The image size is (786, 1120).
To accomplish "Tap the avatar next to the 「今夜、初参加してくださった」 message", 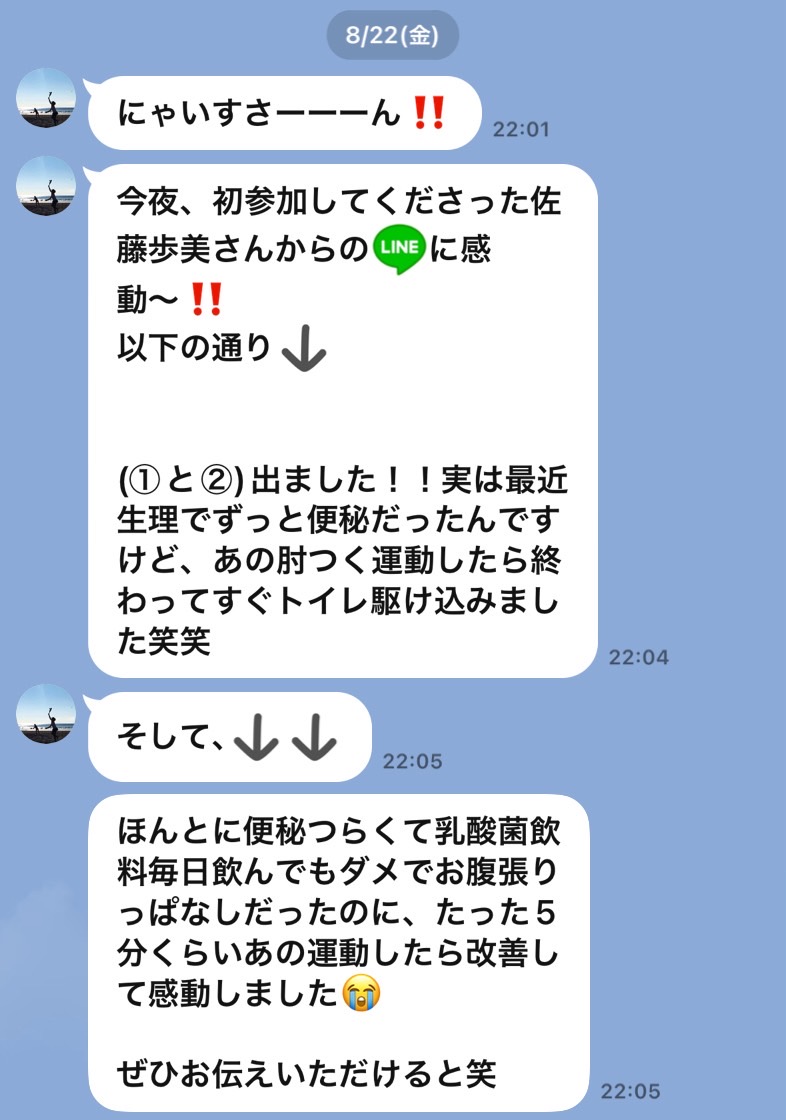I will [47, 186].
